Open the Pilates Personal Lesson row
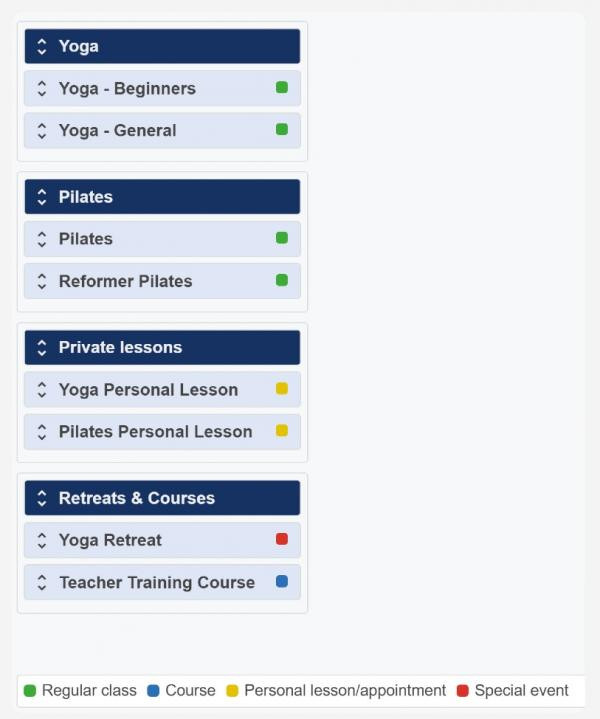The image size is (600, 719). pos(162,432)
